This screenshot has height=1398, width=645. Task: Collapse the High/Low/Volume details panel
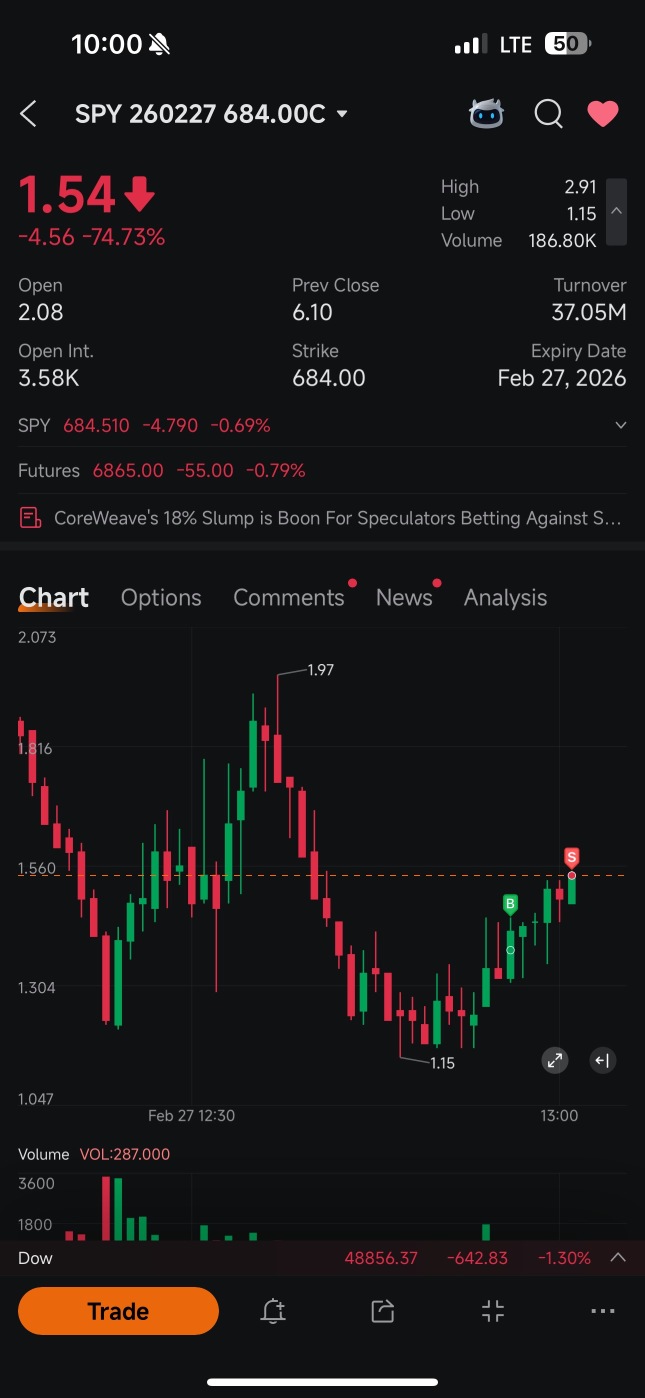617,212
